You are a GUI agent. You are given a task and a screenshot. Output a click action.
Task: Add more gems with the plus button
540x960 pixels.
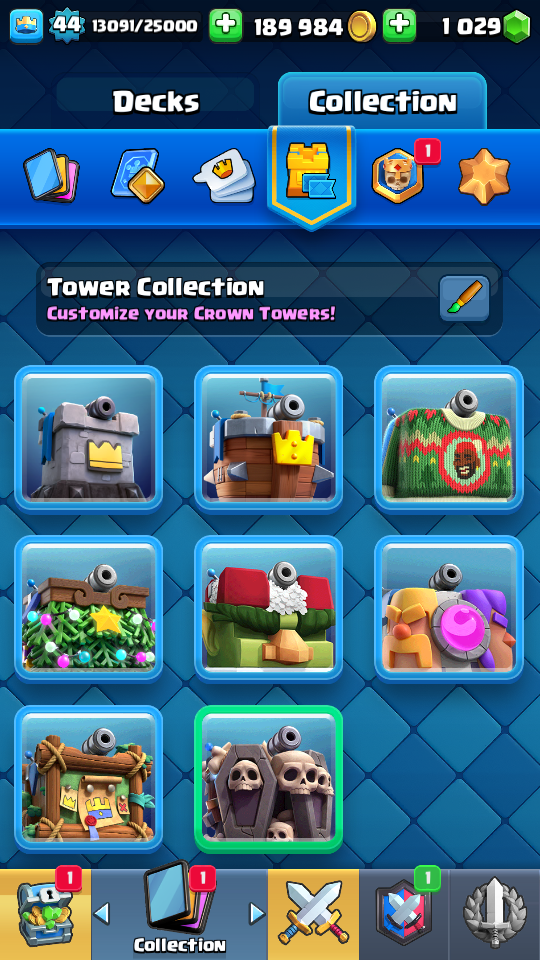coord(399,25)
